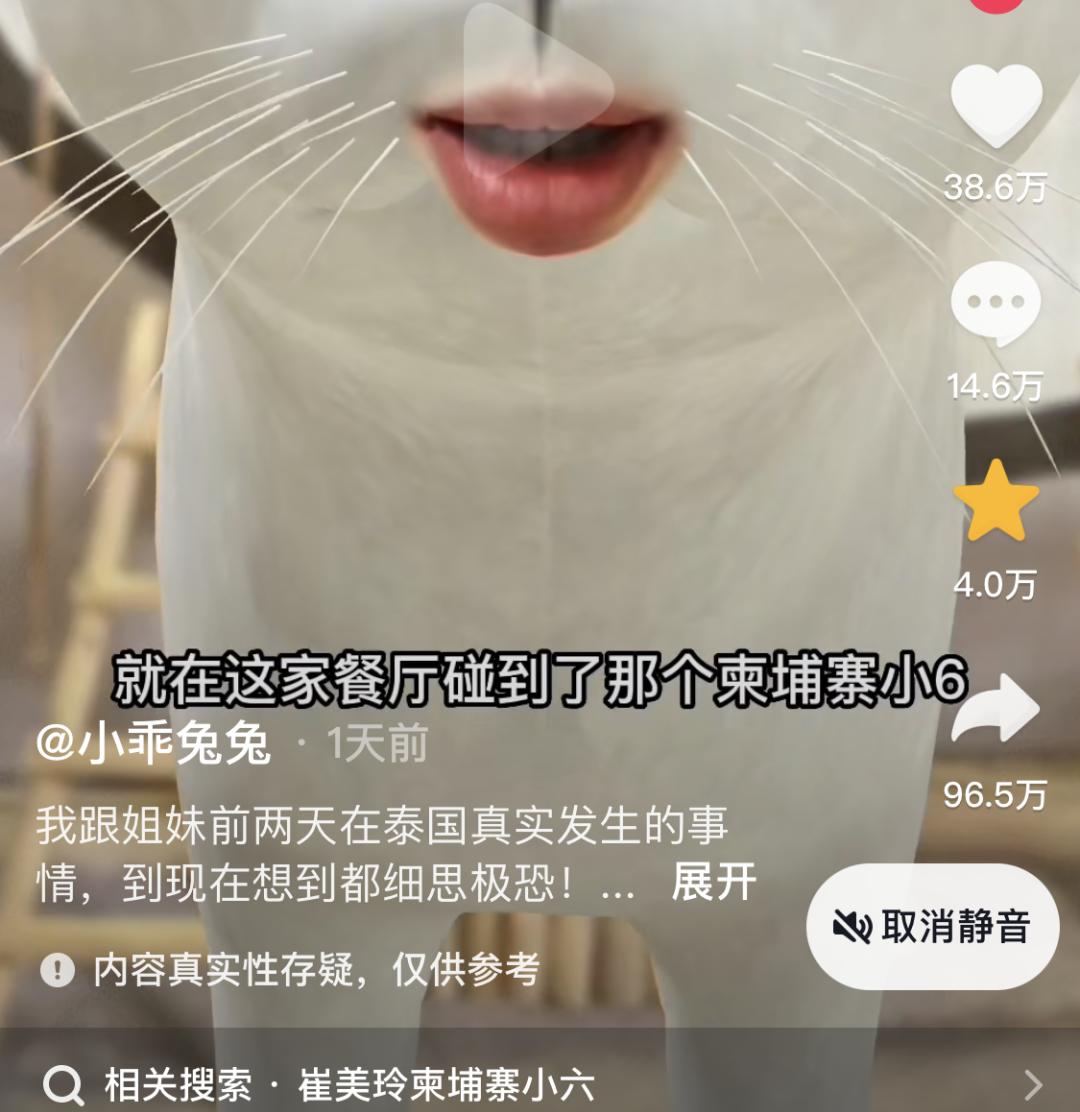Click the 1天前 timestamp text
This screenshot has width=1080, height=1112.
point(375,745)
